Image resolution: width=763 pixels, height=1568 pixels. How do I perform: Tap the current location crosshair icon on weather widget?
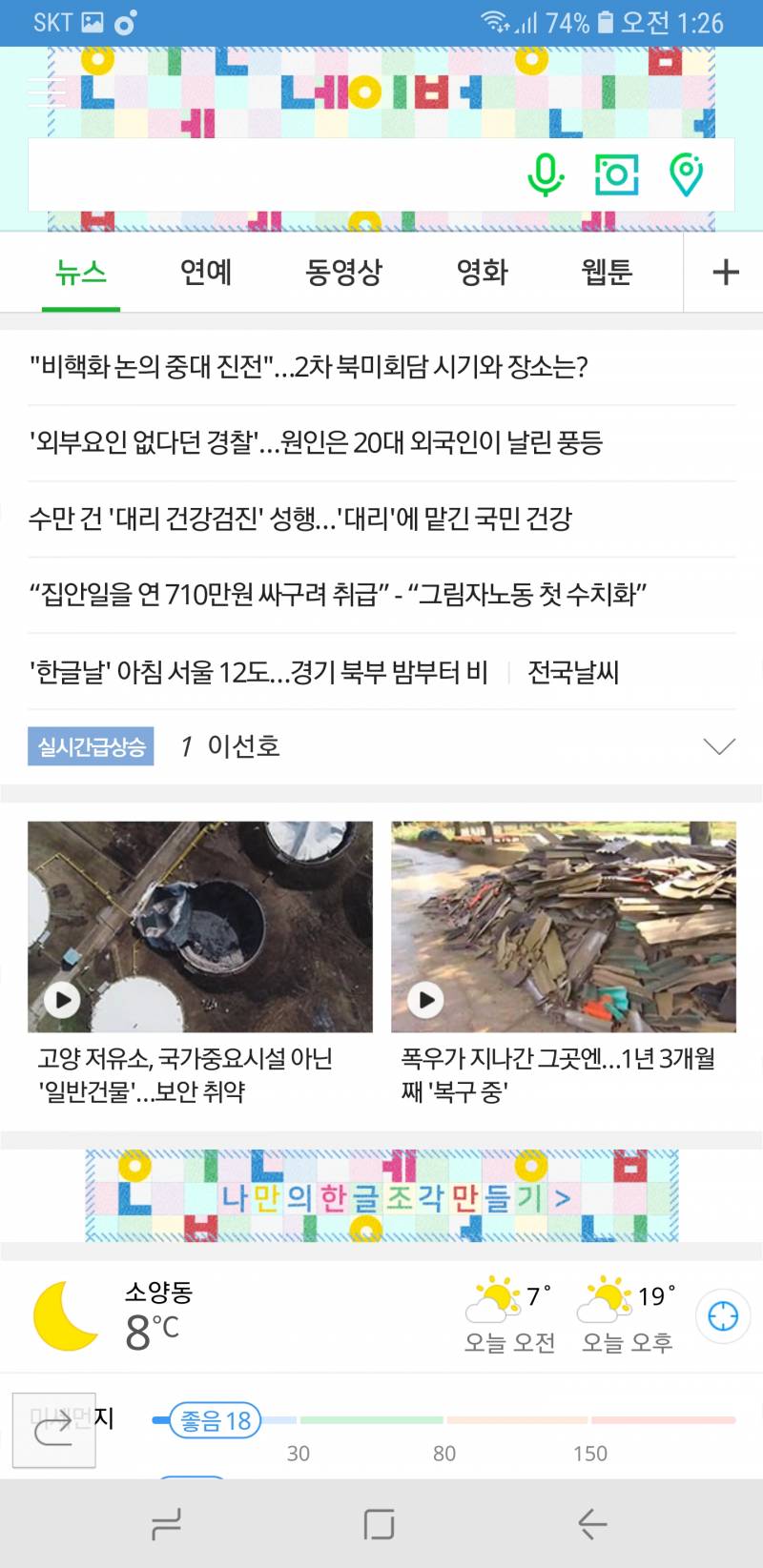tap(722, 1314)
